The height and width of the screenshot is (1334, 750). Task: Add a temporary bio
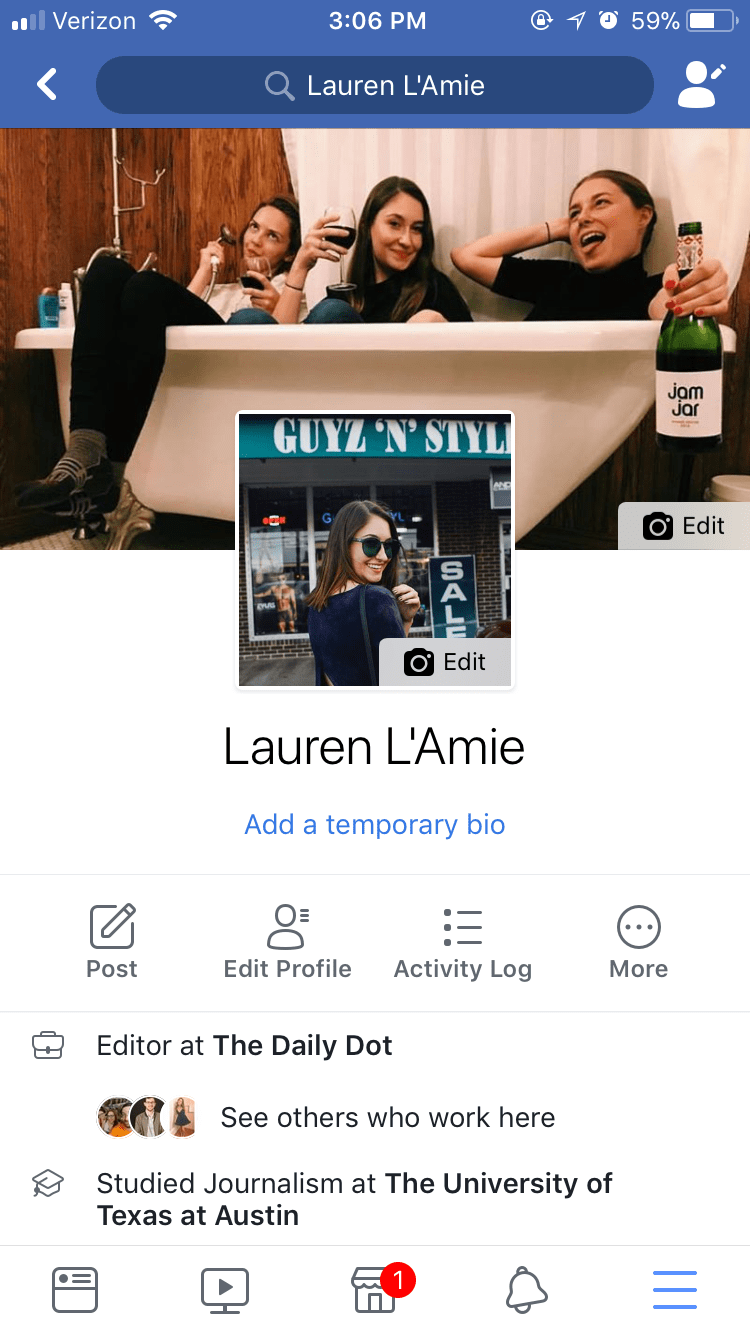pos(375,825)
